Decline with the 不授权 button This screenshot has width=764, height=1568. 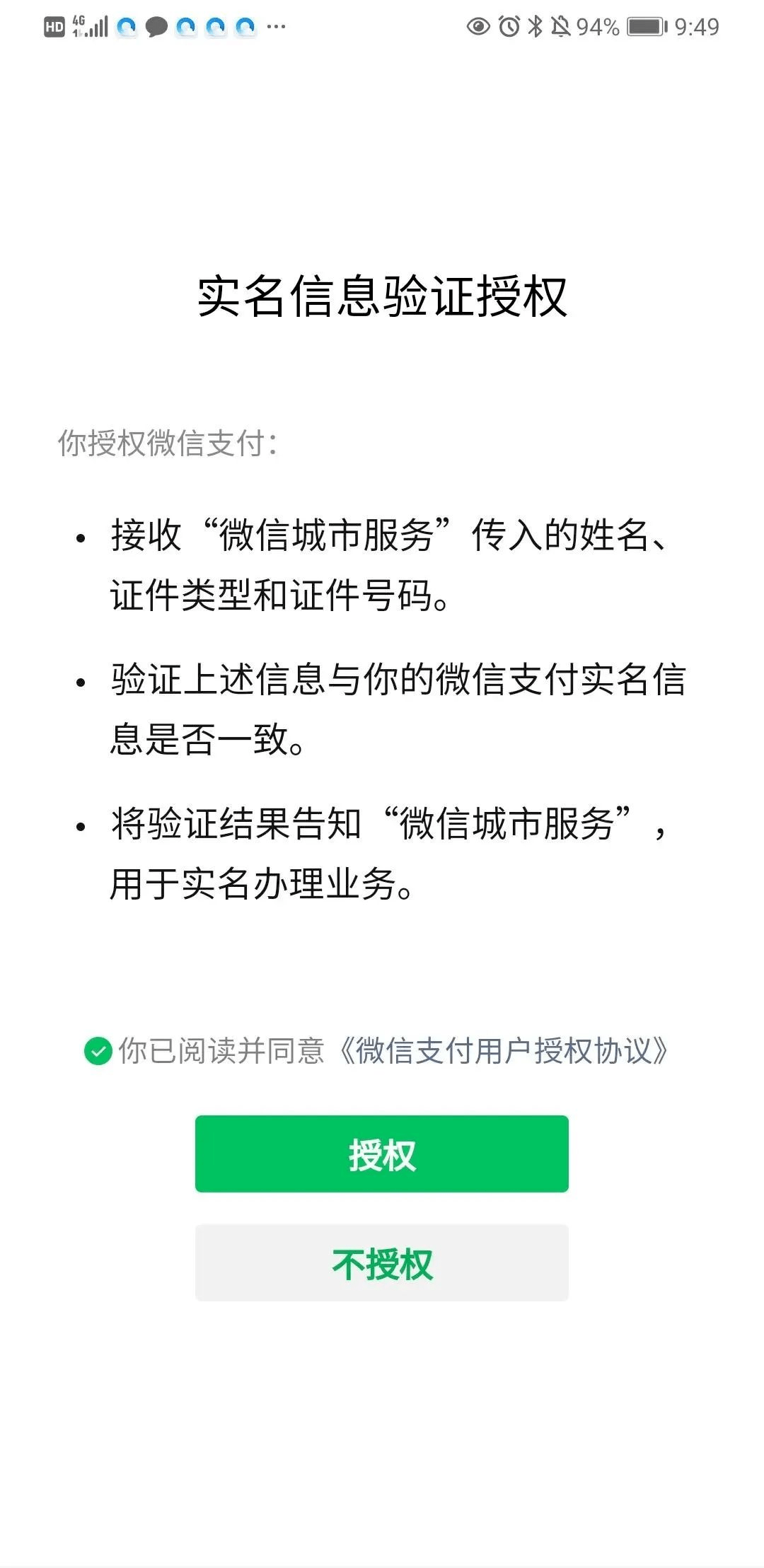[x=381, y=1262]
